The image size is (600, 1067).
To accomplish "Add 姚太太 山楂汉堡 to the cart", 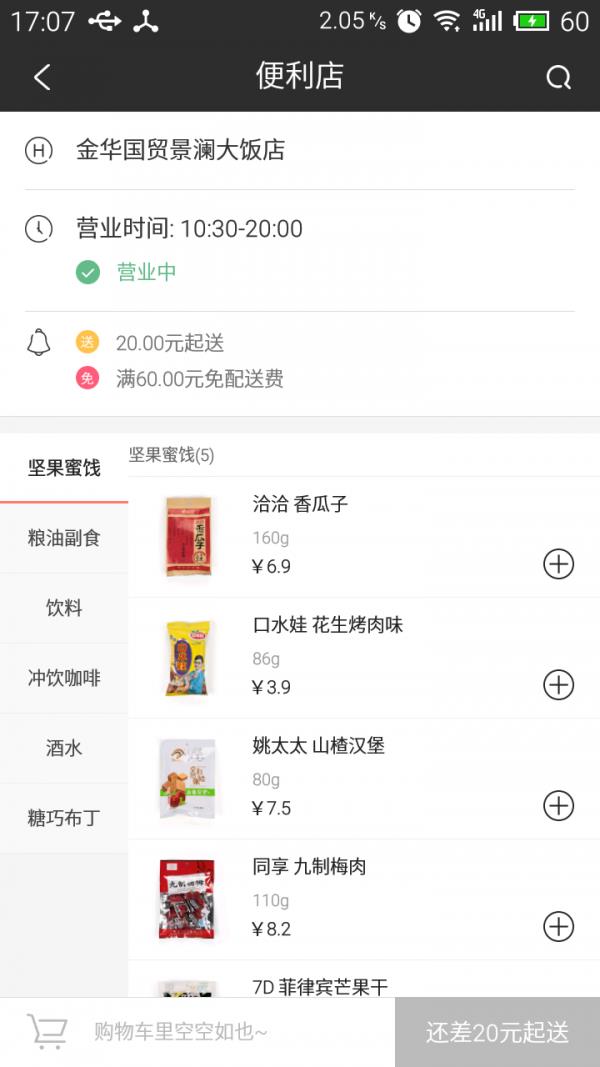I will [x=559, y=806].
